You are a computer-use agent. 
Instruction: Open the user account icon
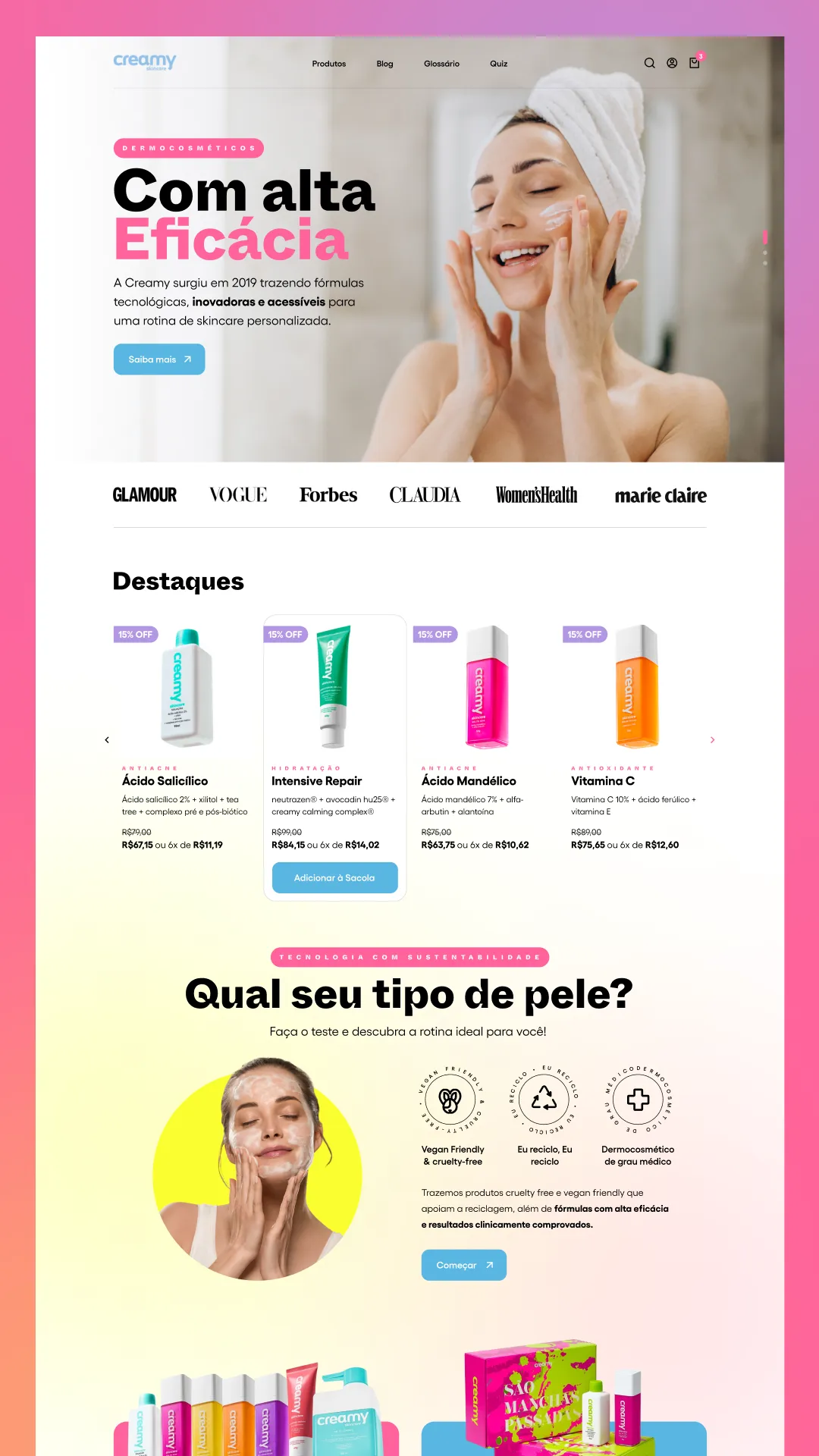click(x=672, y=64)
